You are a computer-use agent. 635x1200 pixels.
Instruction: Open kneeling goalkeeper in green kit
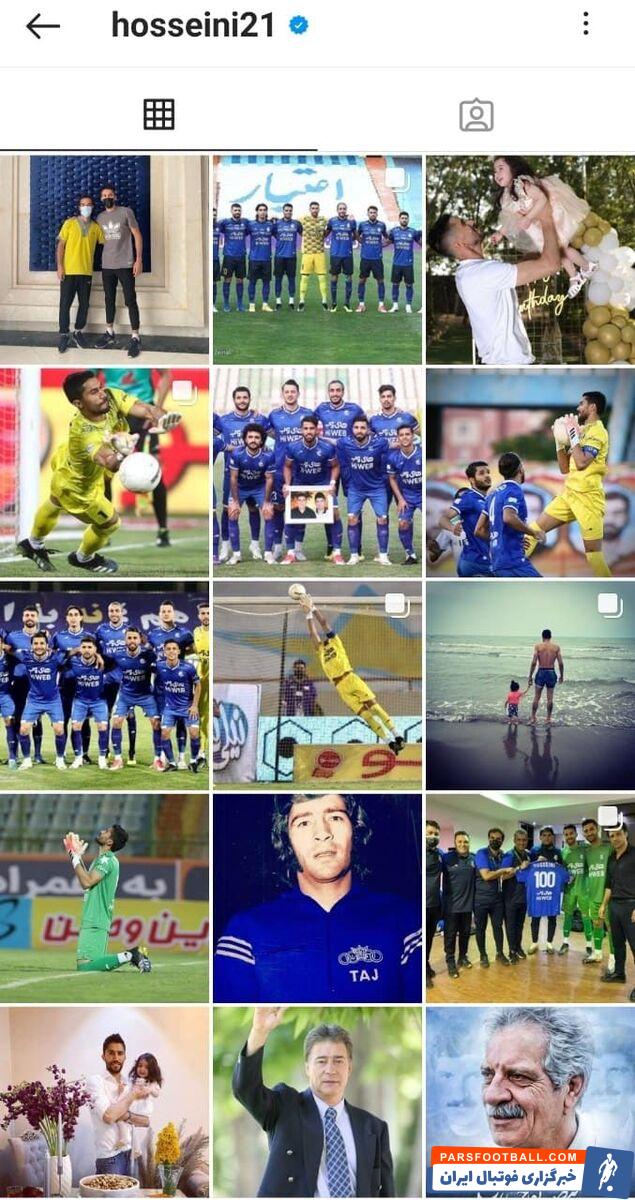point(104,898)
